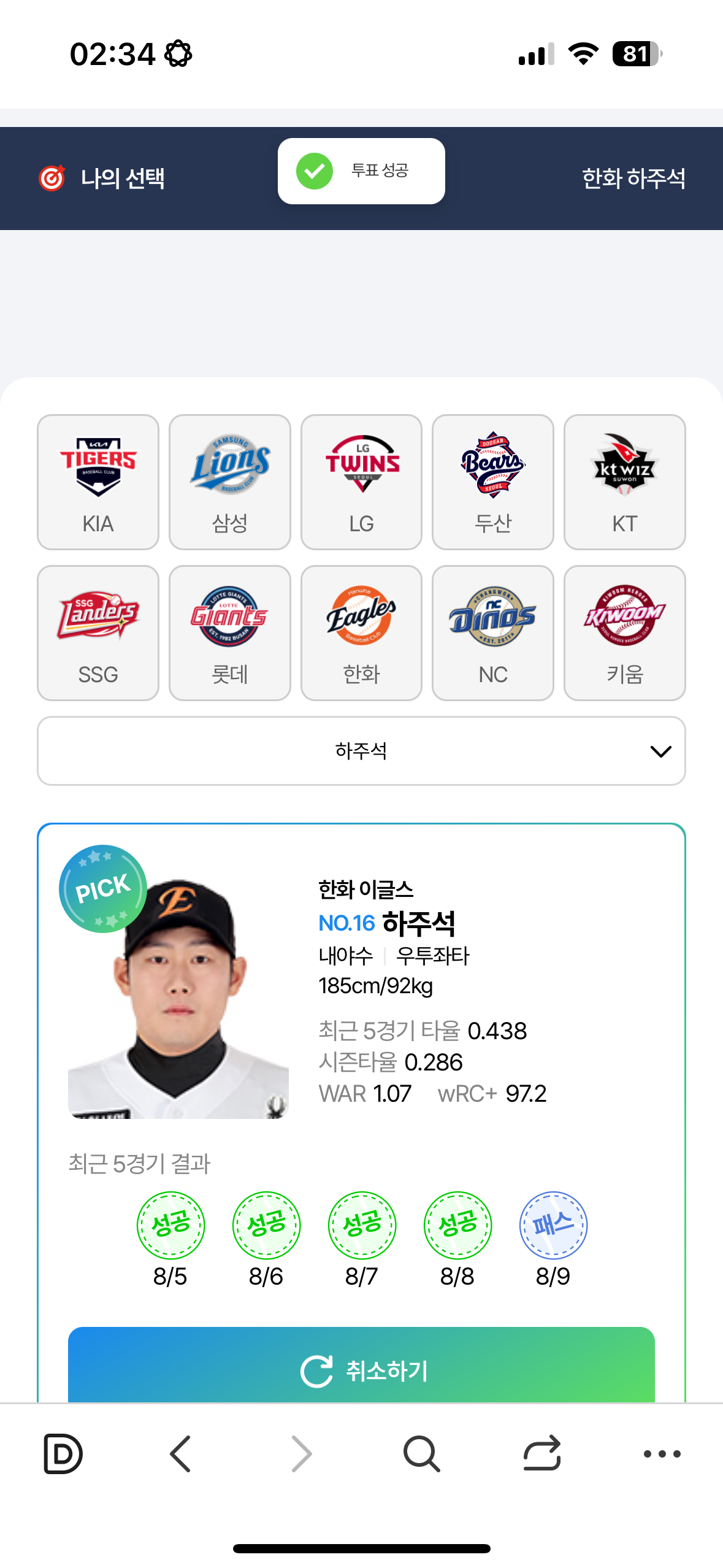Choose the KT Wiz team tile
The width and height of the screenshot is (723, 1568).
[x=624, y=482]
